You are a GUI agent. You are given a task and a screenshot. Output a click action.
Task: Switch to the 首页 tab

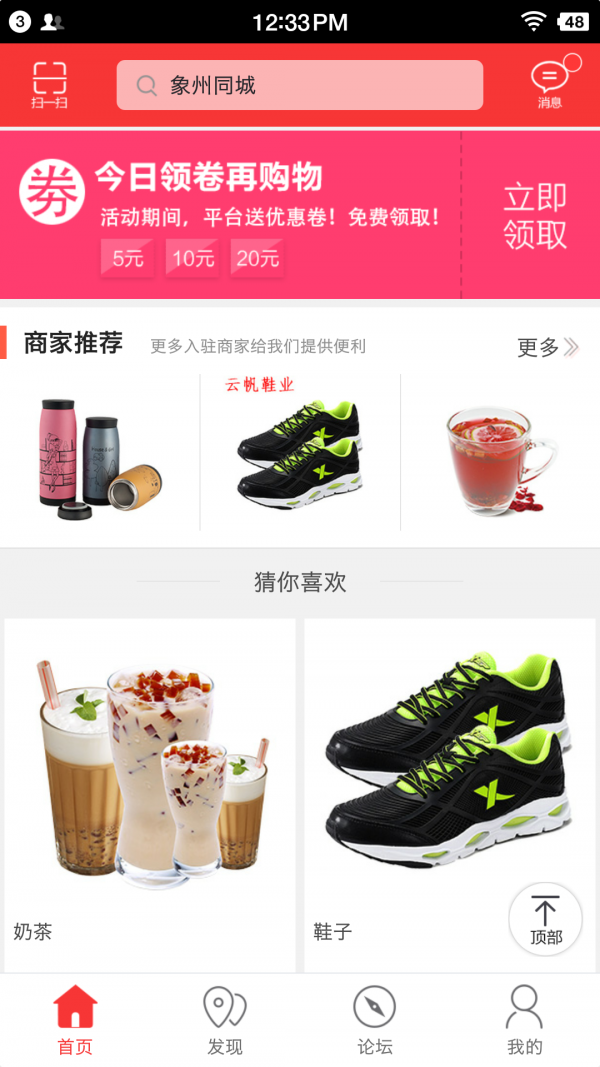point(75,1020)
